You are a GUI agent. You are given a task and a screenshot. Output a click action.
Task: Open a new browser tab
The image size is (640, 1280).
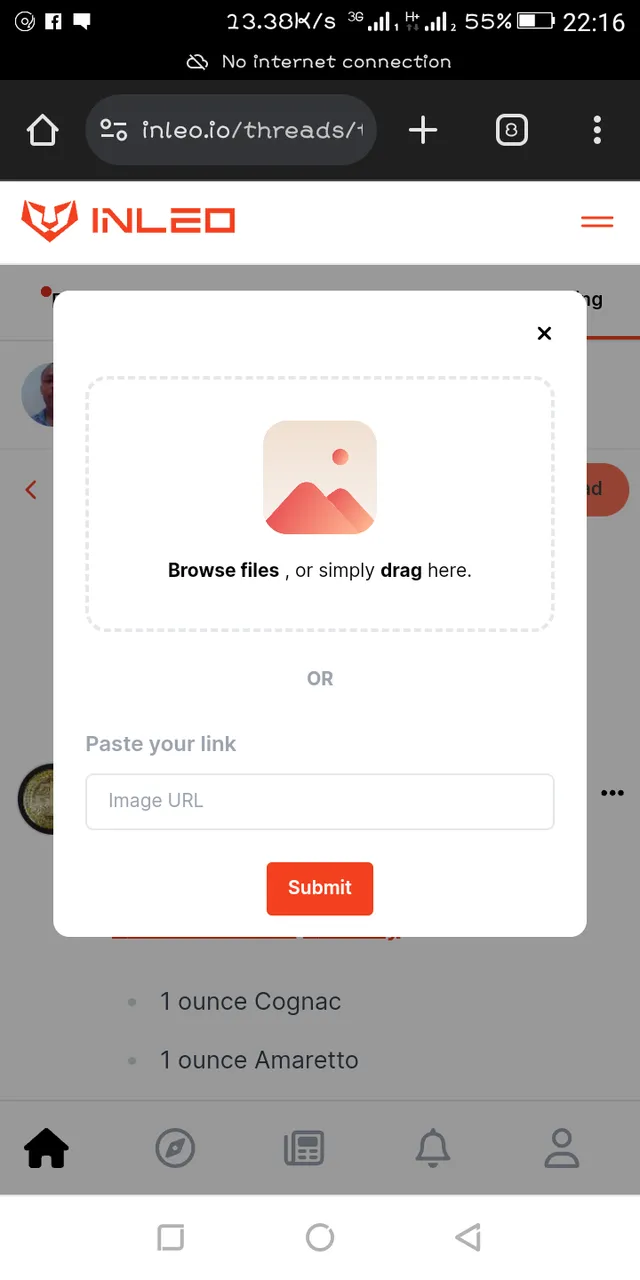tap(423, 130)
